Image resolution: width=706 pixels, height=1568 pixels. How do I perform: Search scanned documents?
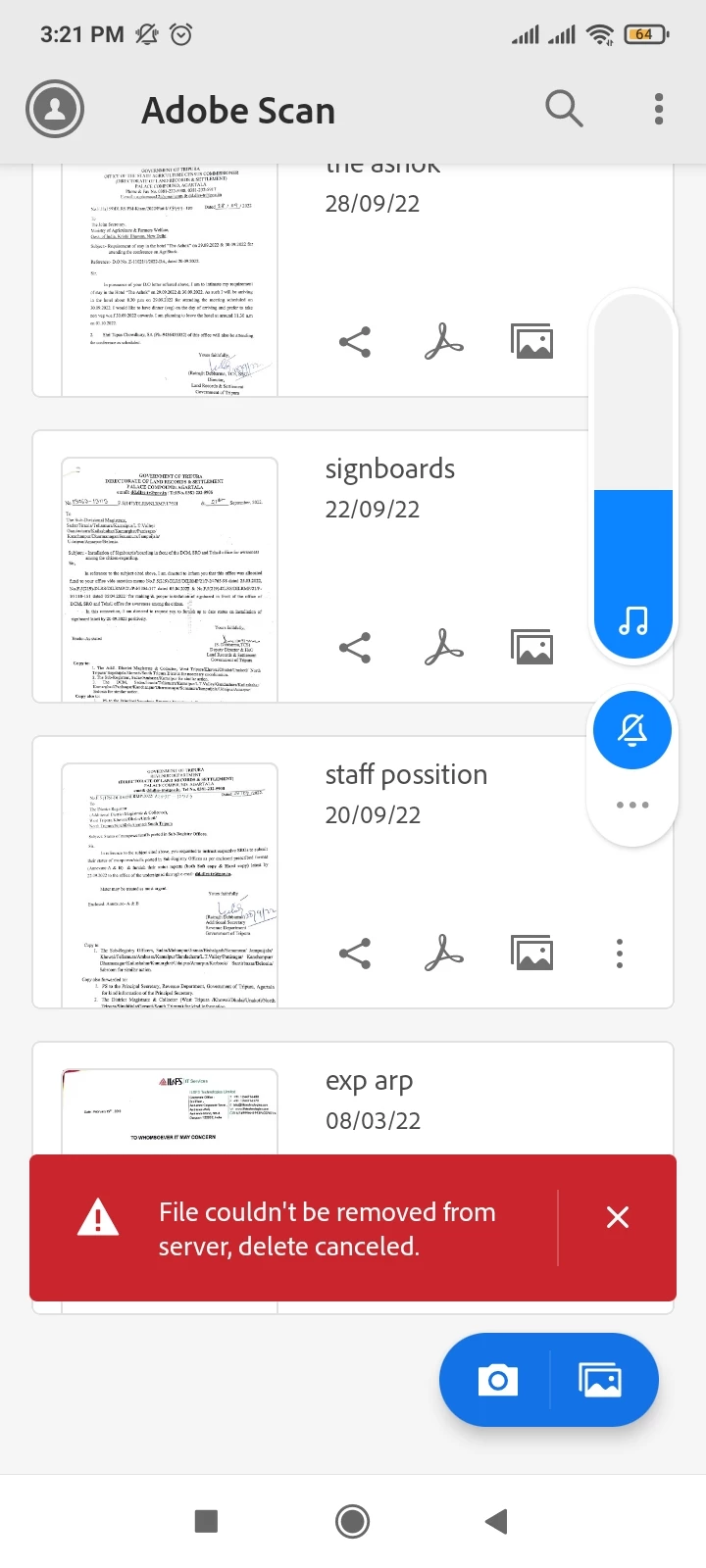564,109
